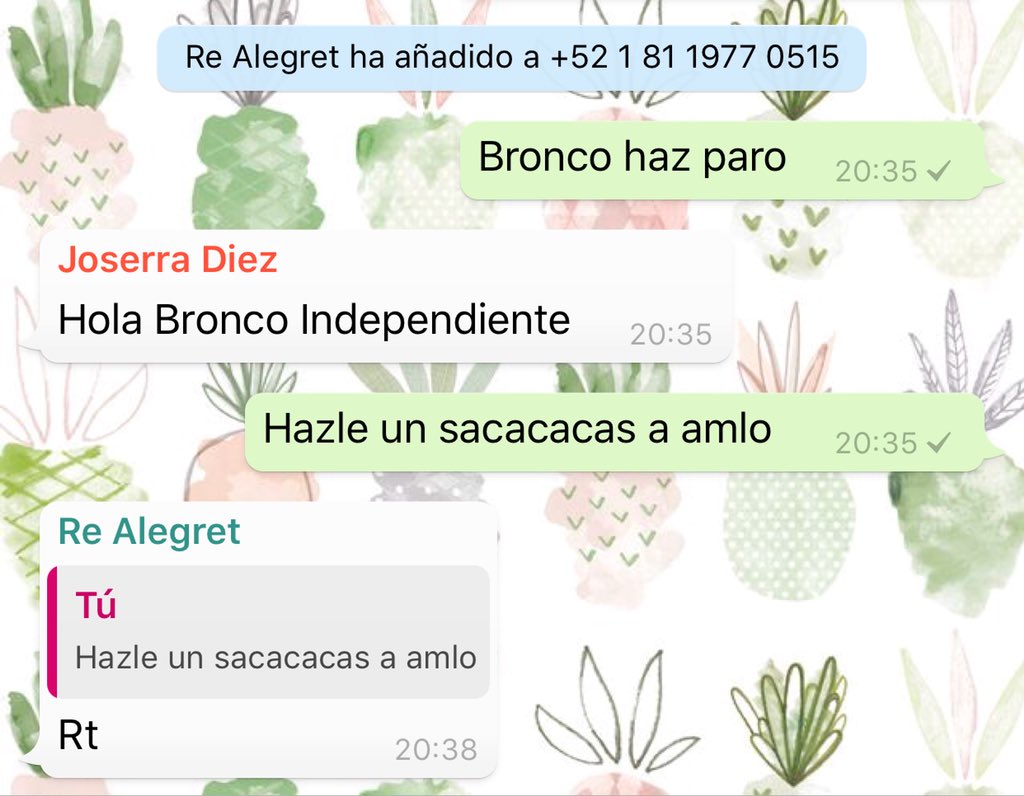The width and height of the screenshot is (1024, 796).
Task: Tap the added phone number +52 1 81 1977 0515
Action: [x=694, y=56]
